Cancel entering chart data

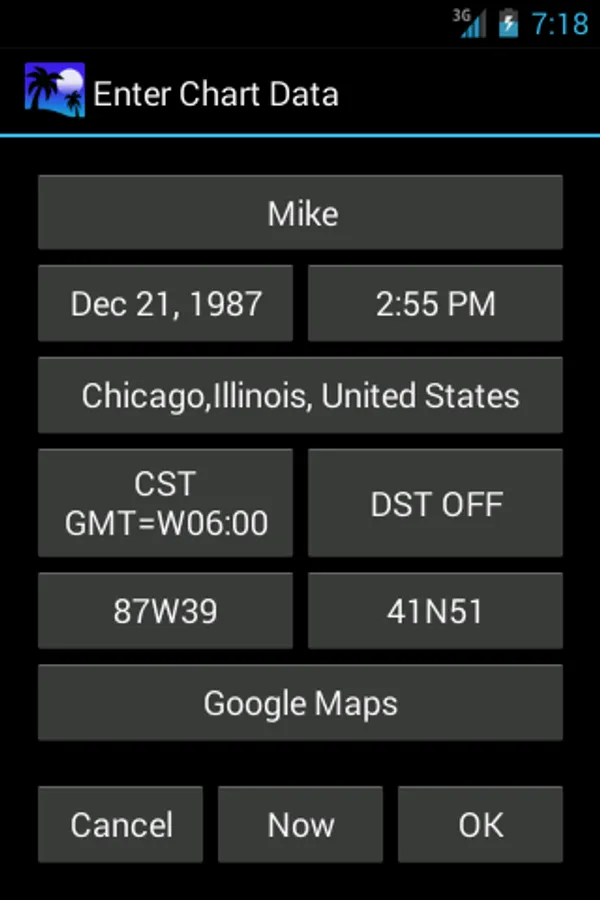click(121, 824)
